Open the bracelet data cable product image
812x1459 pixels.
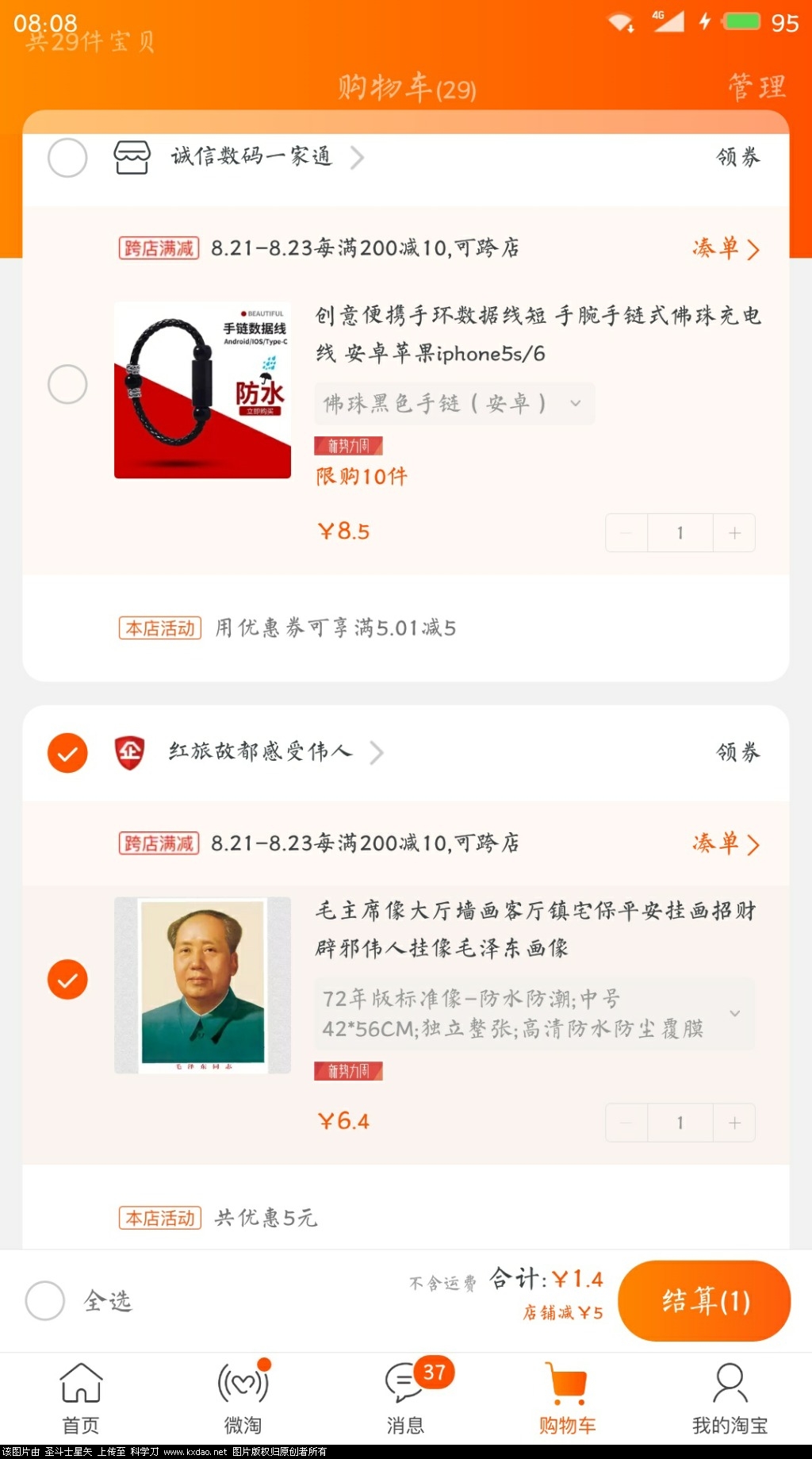pos(202,390)
